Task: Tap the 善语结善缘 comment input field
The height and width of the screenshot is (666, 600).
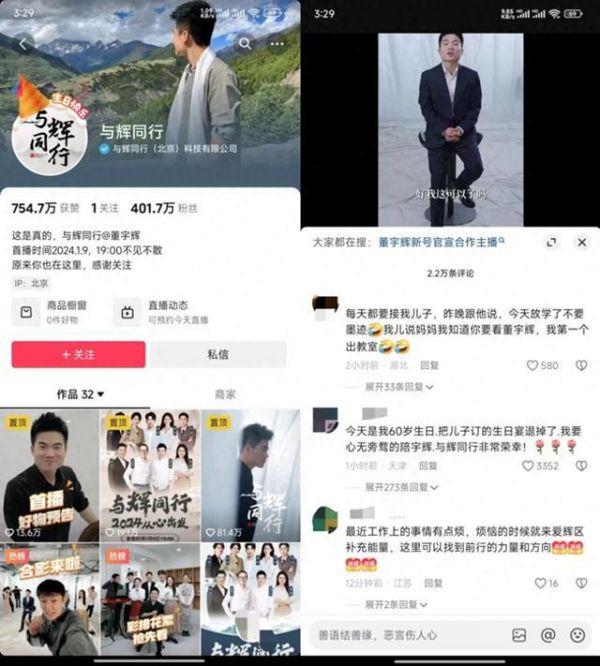Action: tap(400, 635)
